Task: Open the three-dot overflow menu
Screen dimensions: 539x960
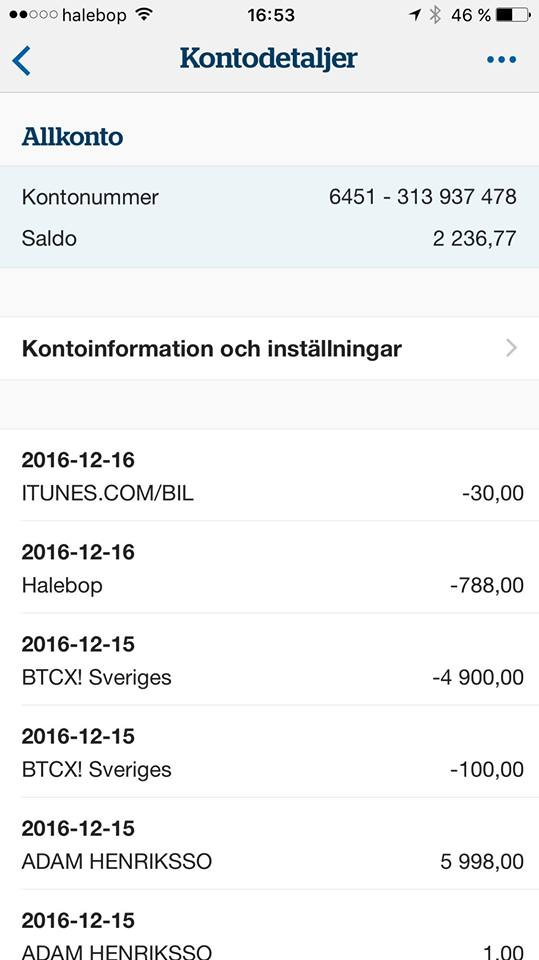Action: pos(502,60)
